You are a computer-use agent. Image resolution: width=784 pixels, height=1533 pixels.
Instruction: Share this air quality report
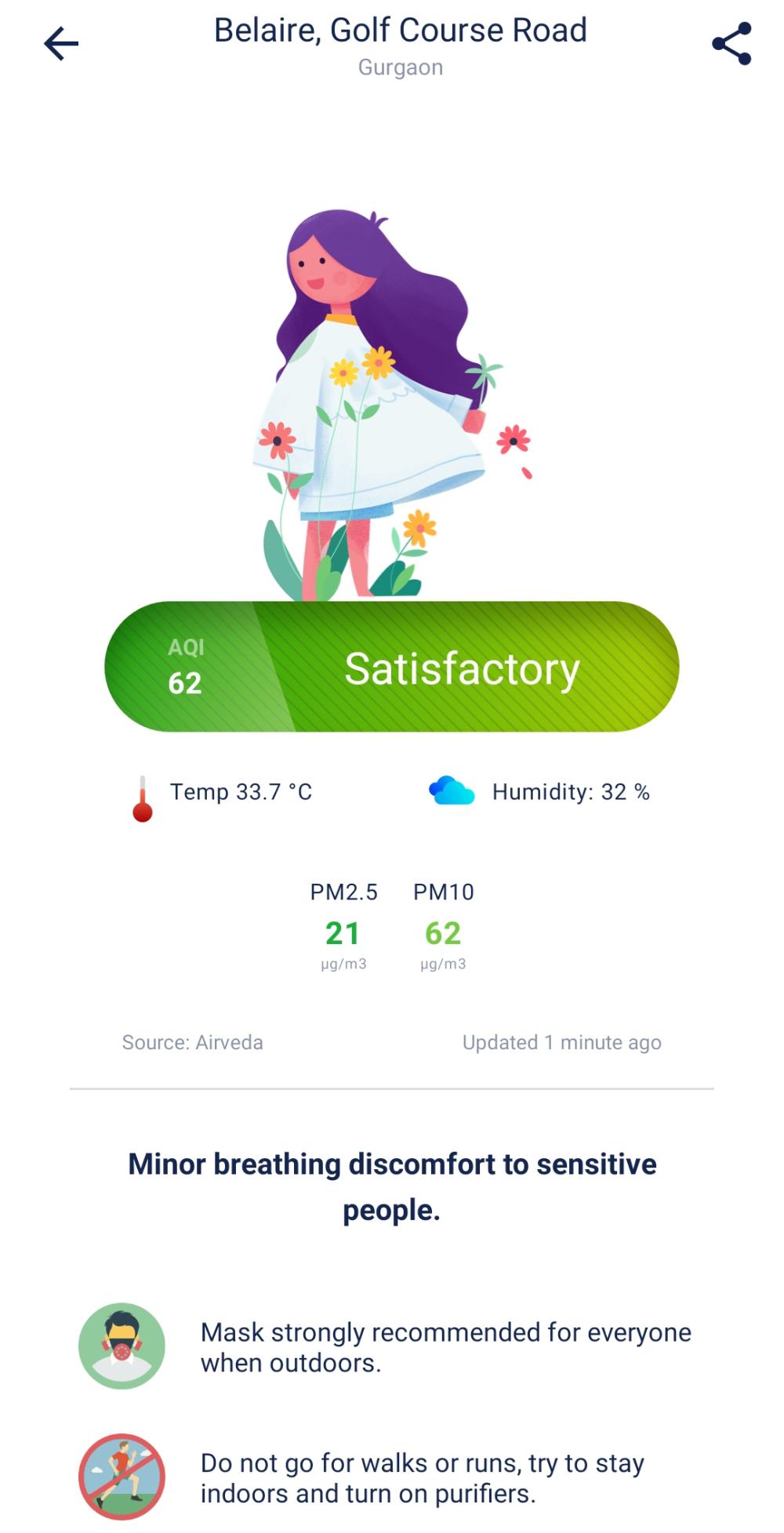pos(731,44)
